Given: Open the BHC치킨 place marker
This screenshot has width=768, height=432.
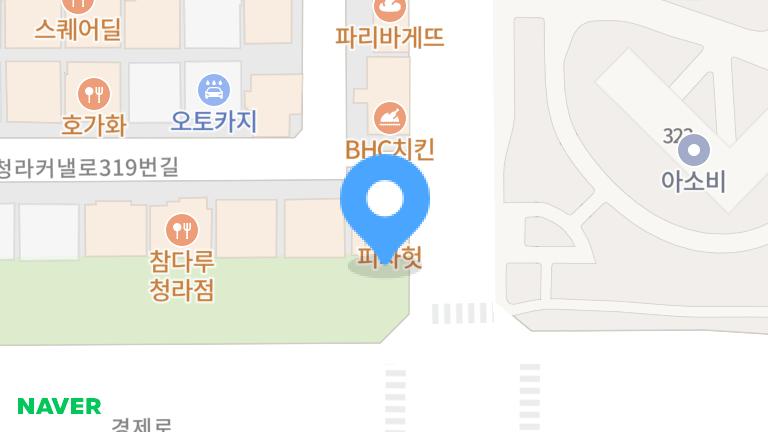Looking at the screenshot, I should (390, 119).
